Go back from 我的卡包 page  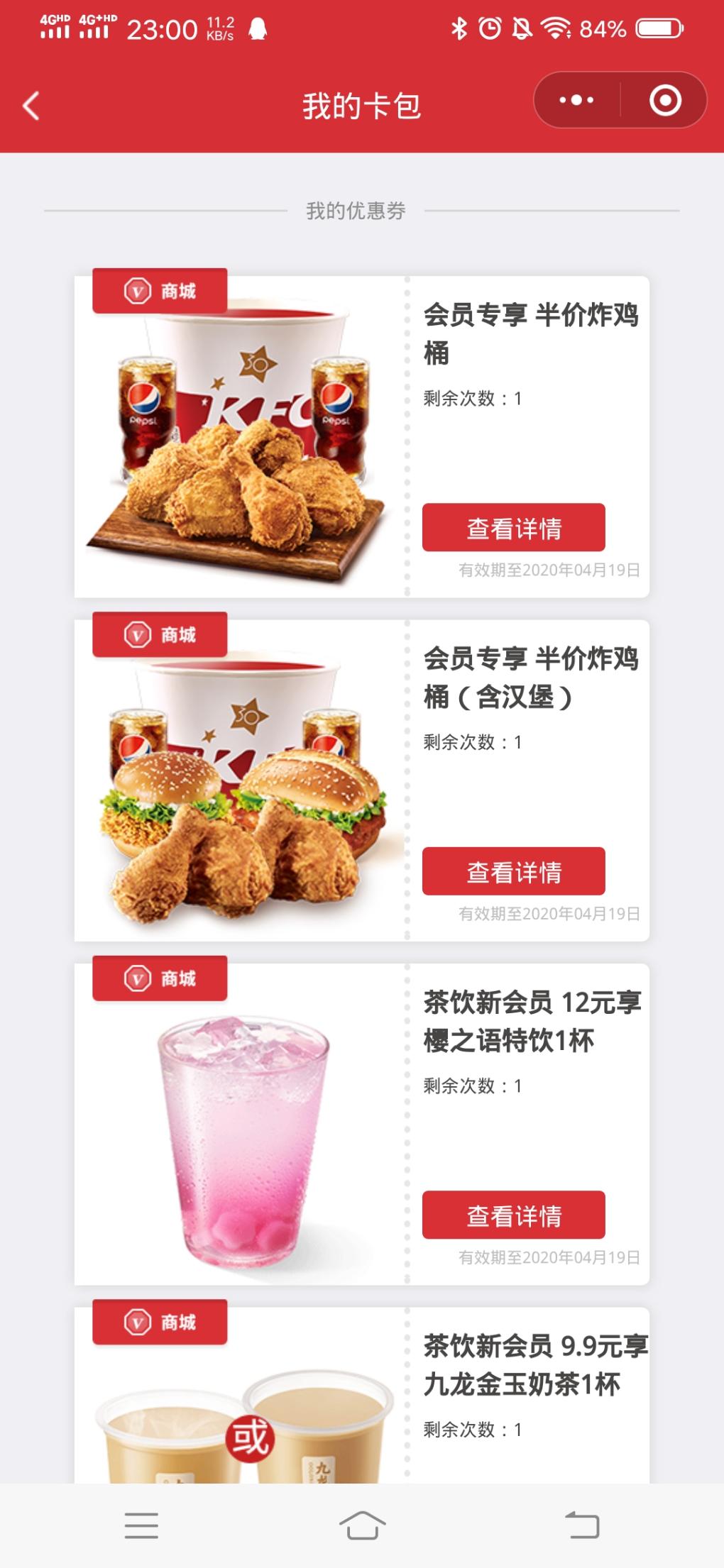pyautogui.click(x=31, y=106)
